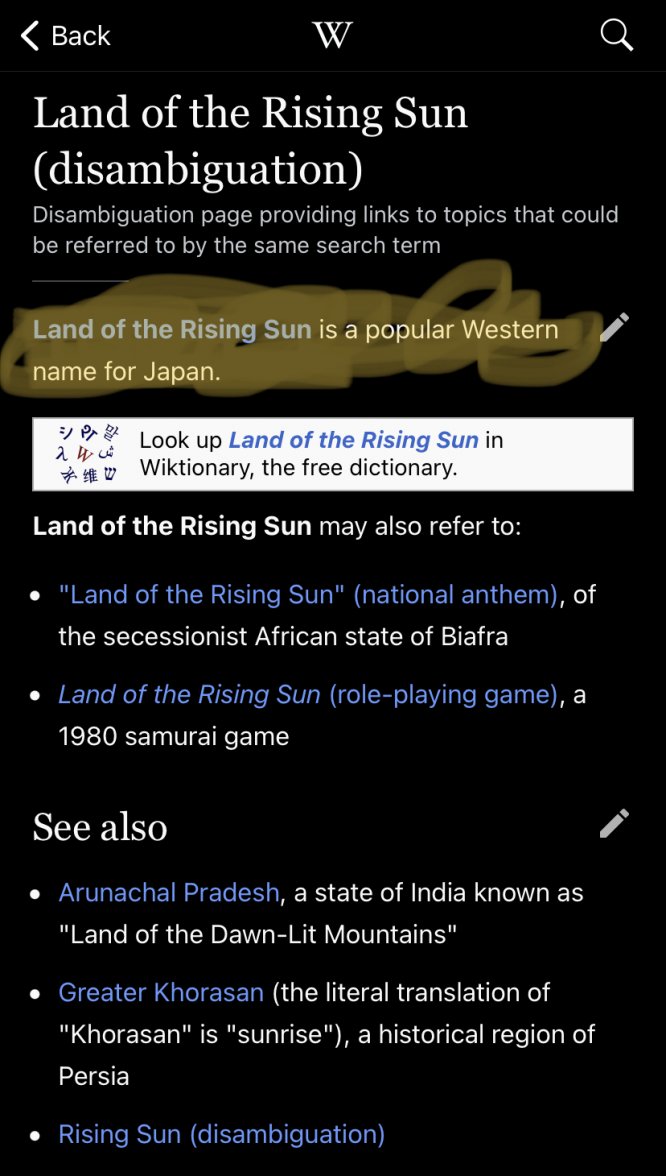Open the Biafra national anthem article
The height and width of the screenshot is (1176, 666).
pos(308,595)
